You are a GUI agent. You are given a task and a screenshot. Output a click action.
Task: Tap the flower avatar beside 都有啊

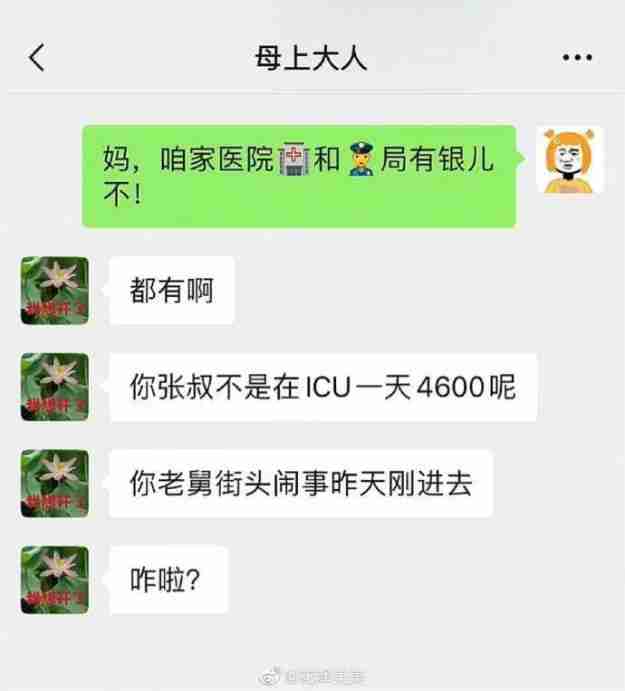pyautogui.click(x=55, y=290)
